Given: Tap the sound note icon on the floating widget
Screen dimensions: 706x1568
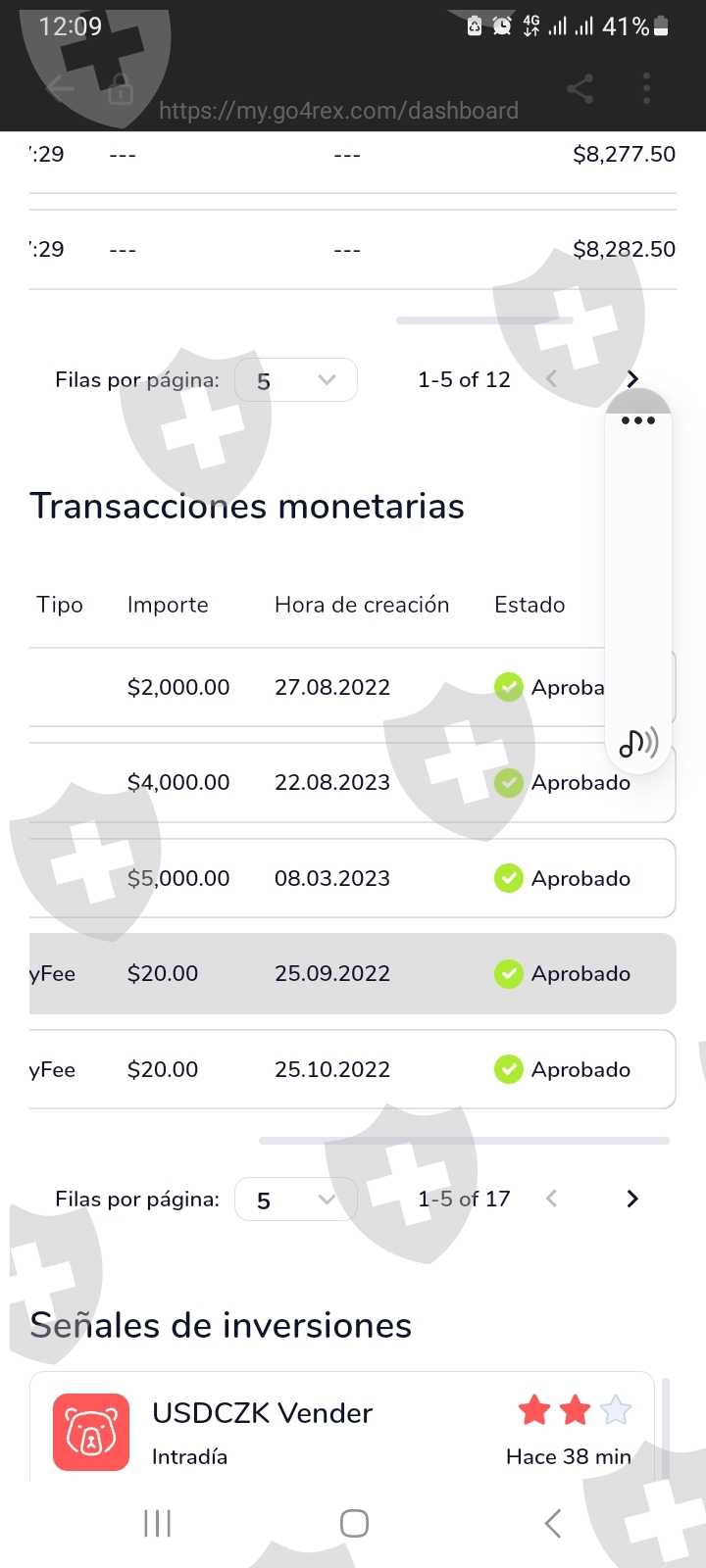Looking at the screenshot, I should tap(637, 744).
